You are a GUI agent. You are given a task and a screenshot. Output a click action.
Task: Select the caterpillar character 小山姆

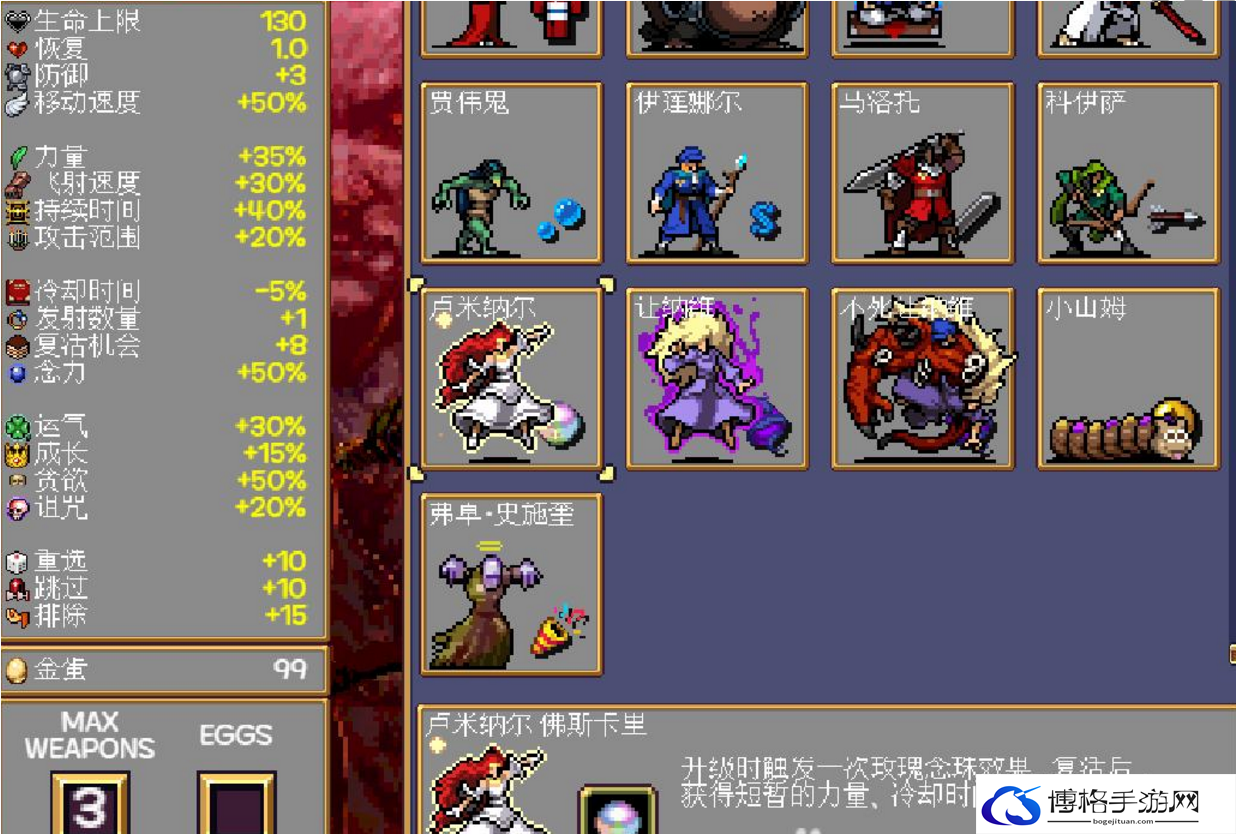click(x=1128, y=379)
